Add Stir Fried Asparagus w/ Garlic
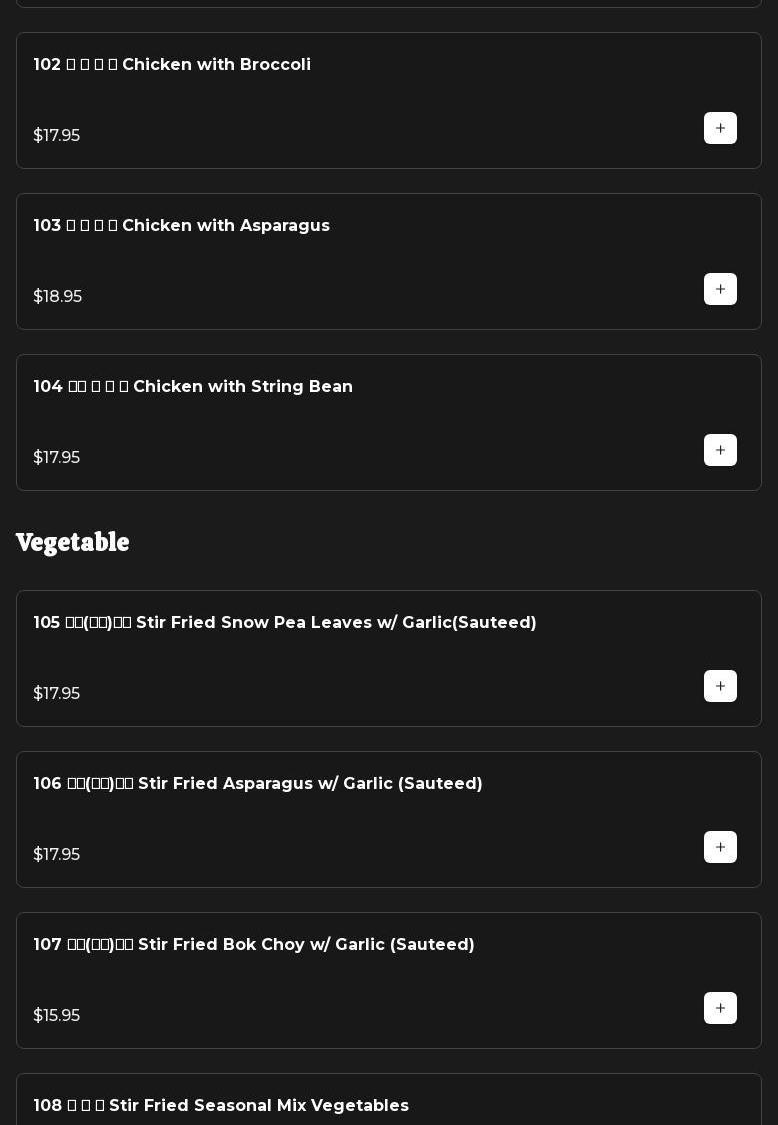This screenshot has height=1125, width=778. coord(720,847)
